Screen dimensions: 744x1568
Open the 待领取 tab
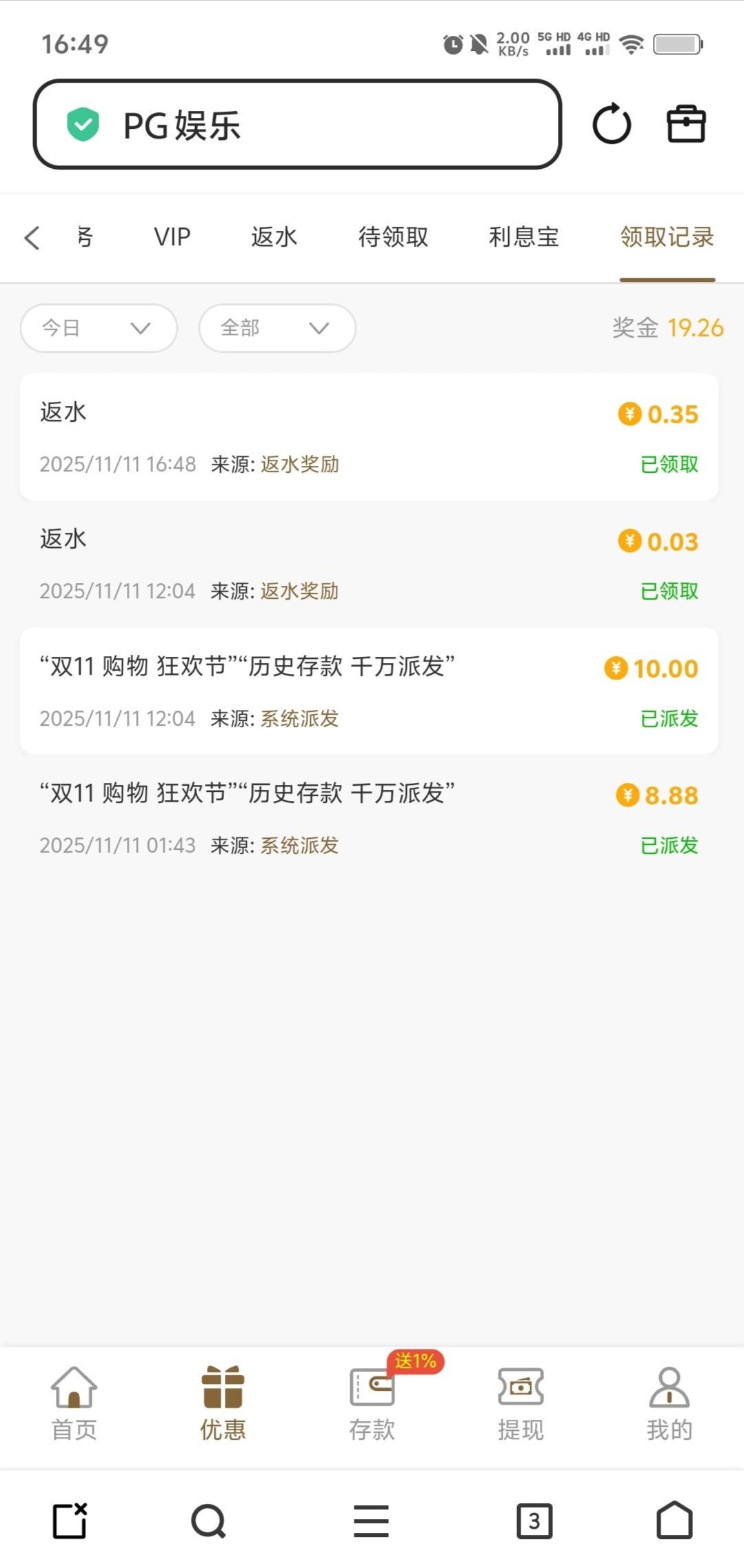393,237
